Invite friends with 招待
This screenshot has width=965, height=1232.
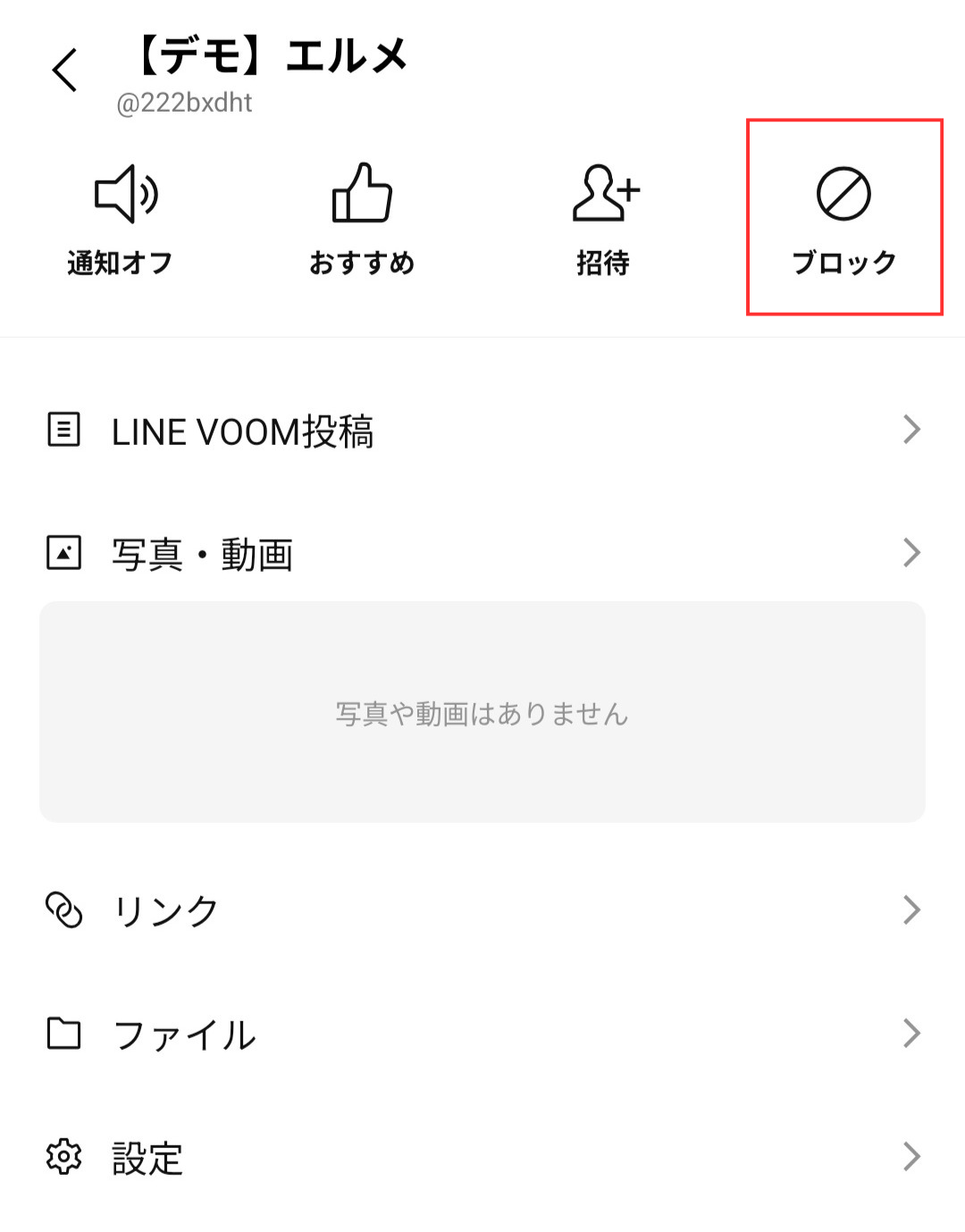point(604,219)
